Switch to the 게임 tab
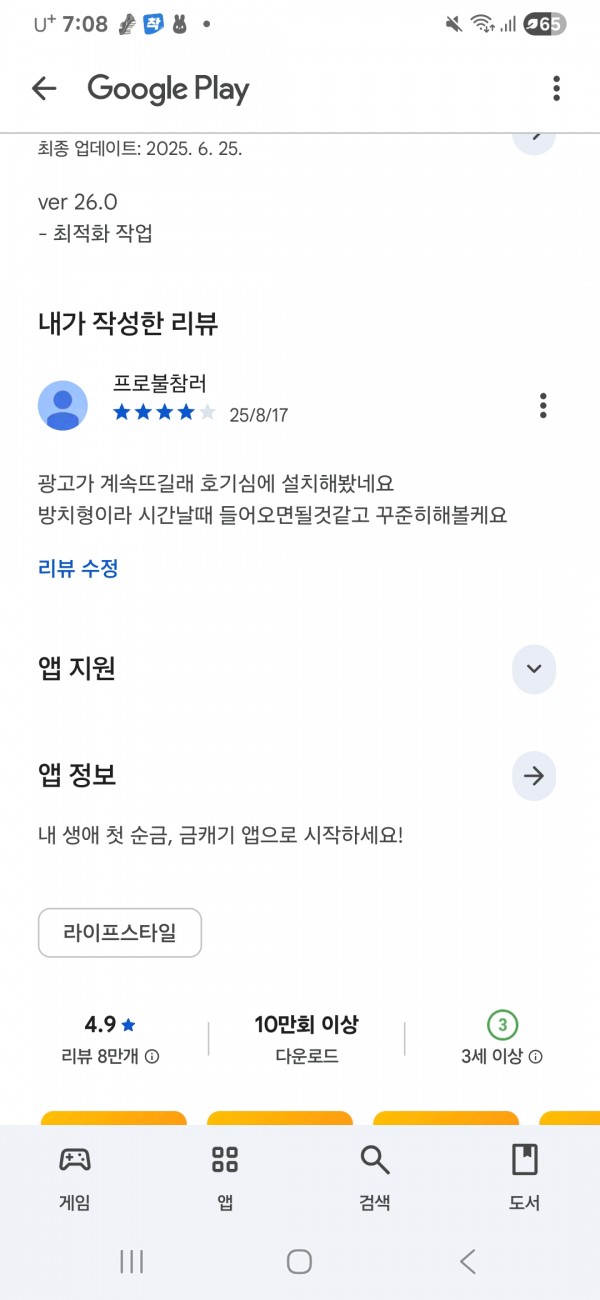 point(75,1178)
